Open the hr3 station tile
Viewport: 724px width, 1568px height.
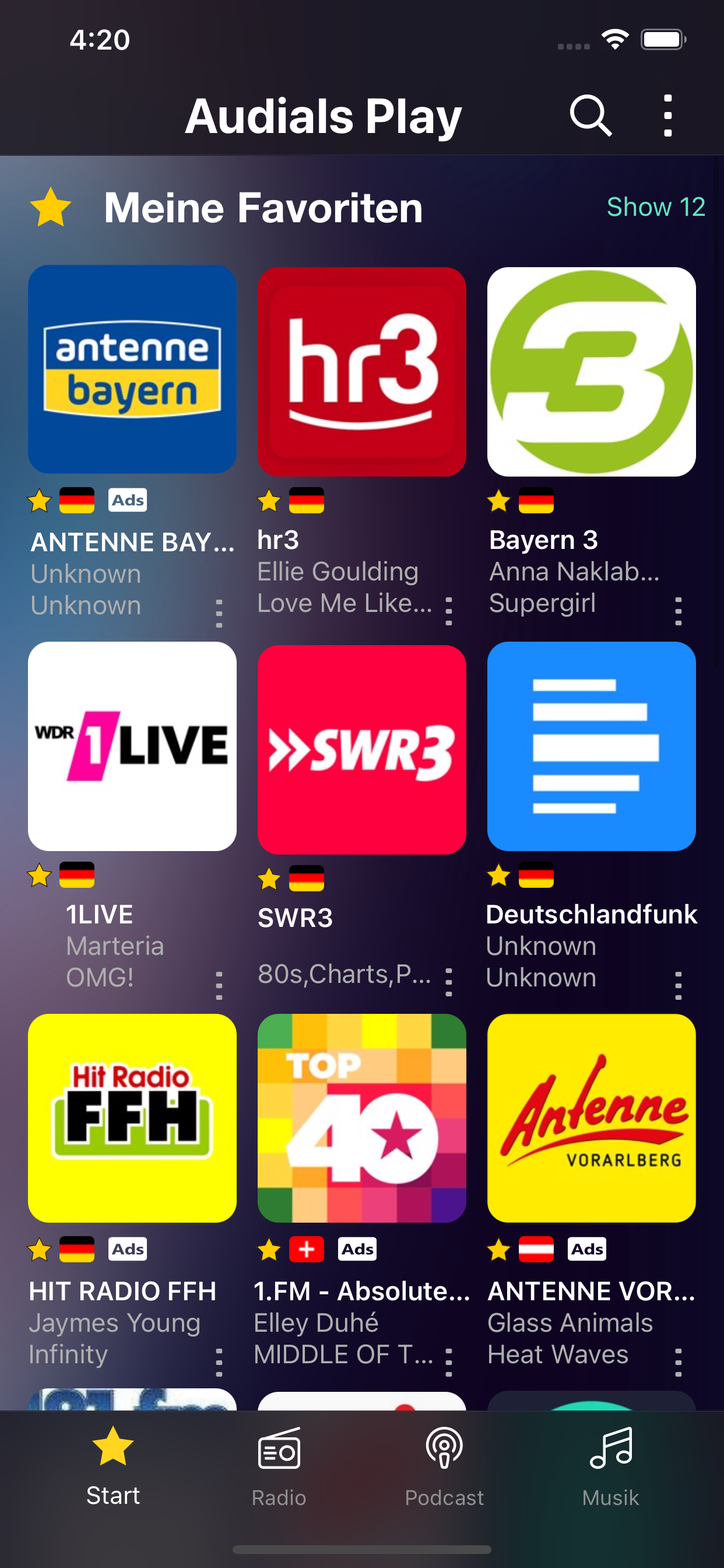pos(361,372)
